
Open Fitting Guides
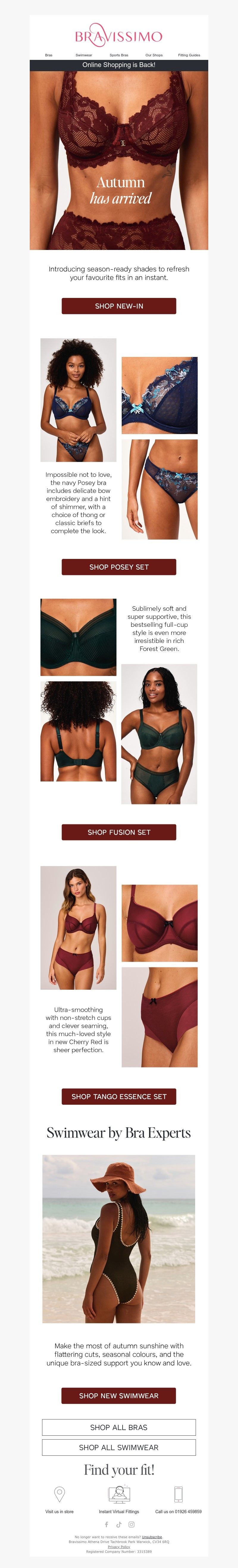189,55
